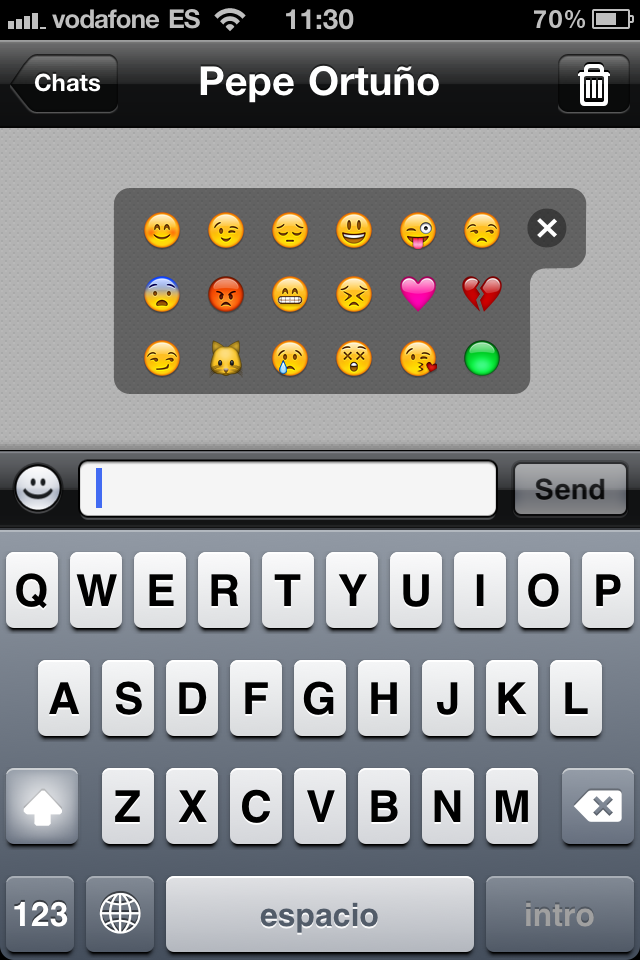
Task: Select the broken heart emoji
Action: [481, 295]
